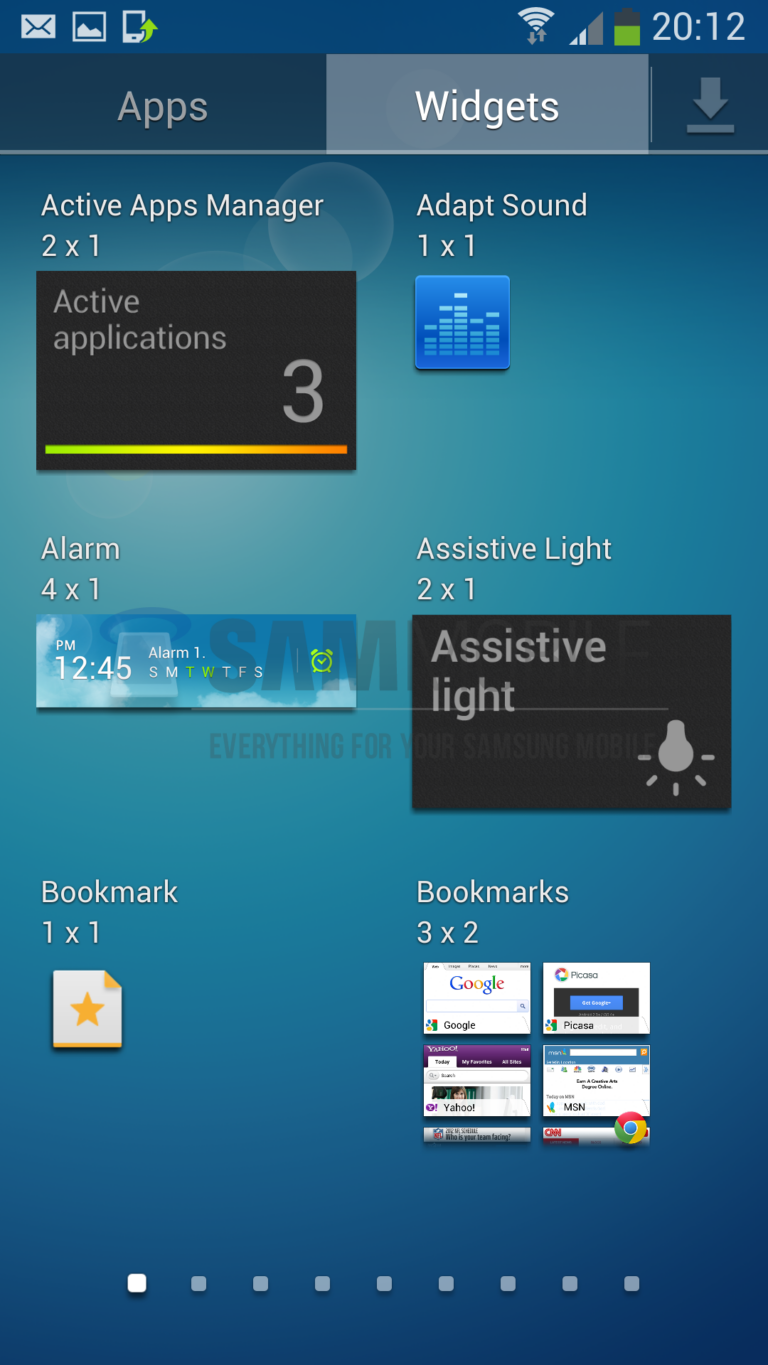Tap the battery indicator icon
The image size is (768, 1365).
point(628,27)
